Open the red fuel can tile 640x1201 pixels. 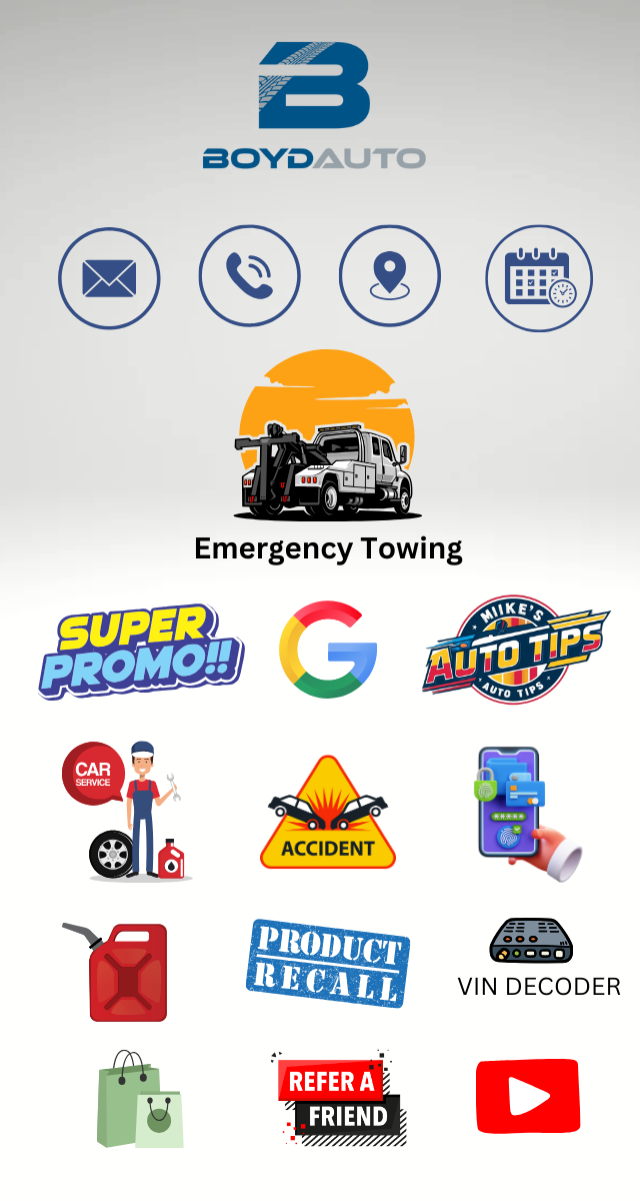click(116, 971)
